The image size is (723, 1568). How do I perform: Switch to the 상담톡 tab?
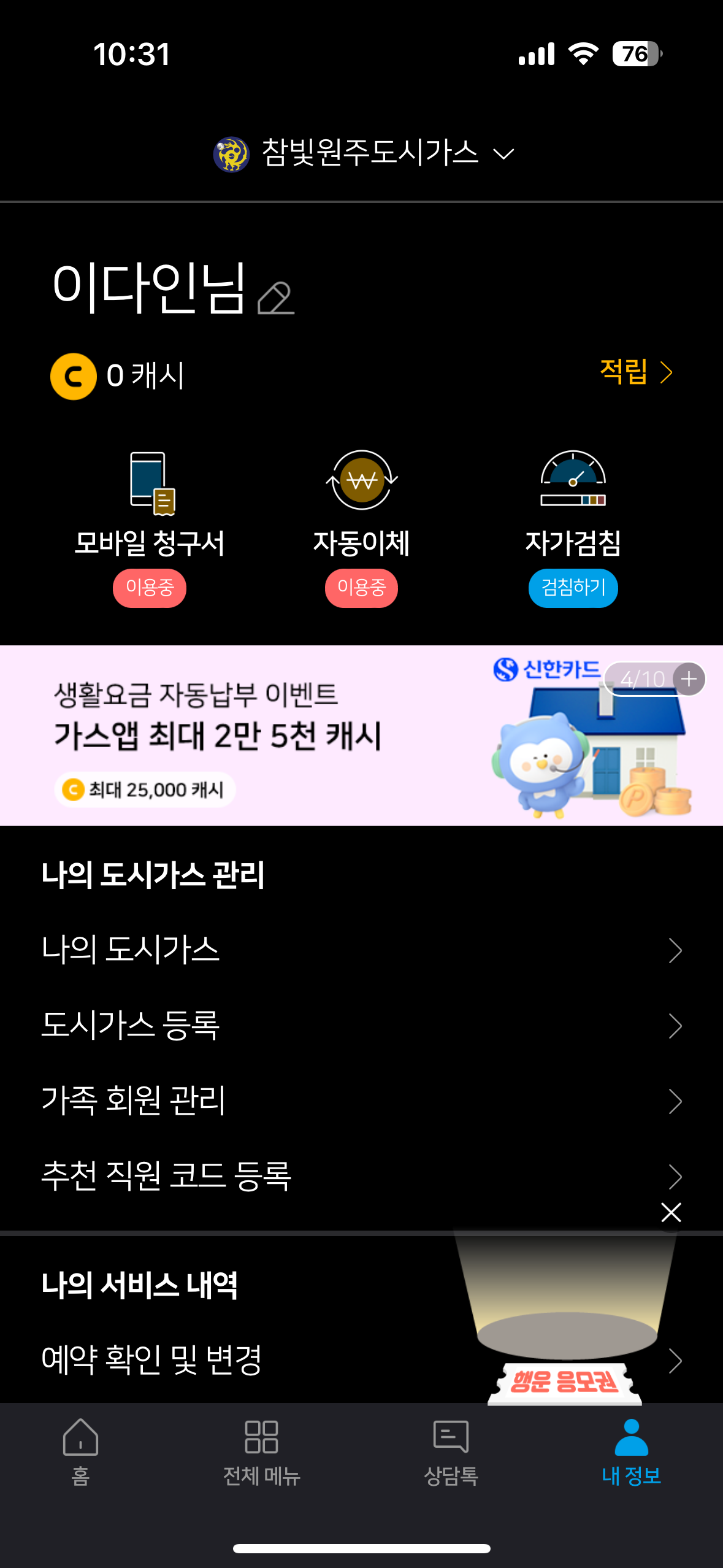click(x=451, y=1452)
